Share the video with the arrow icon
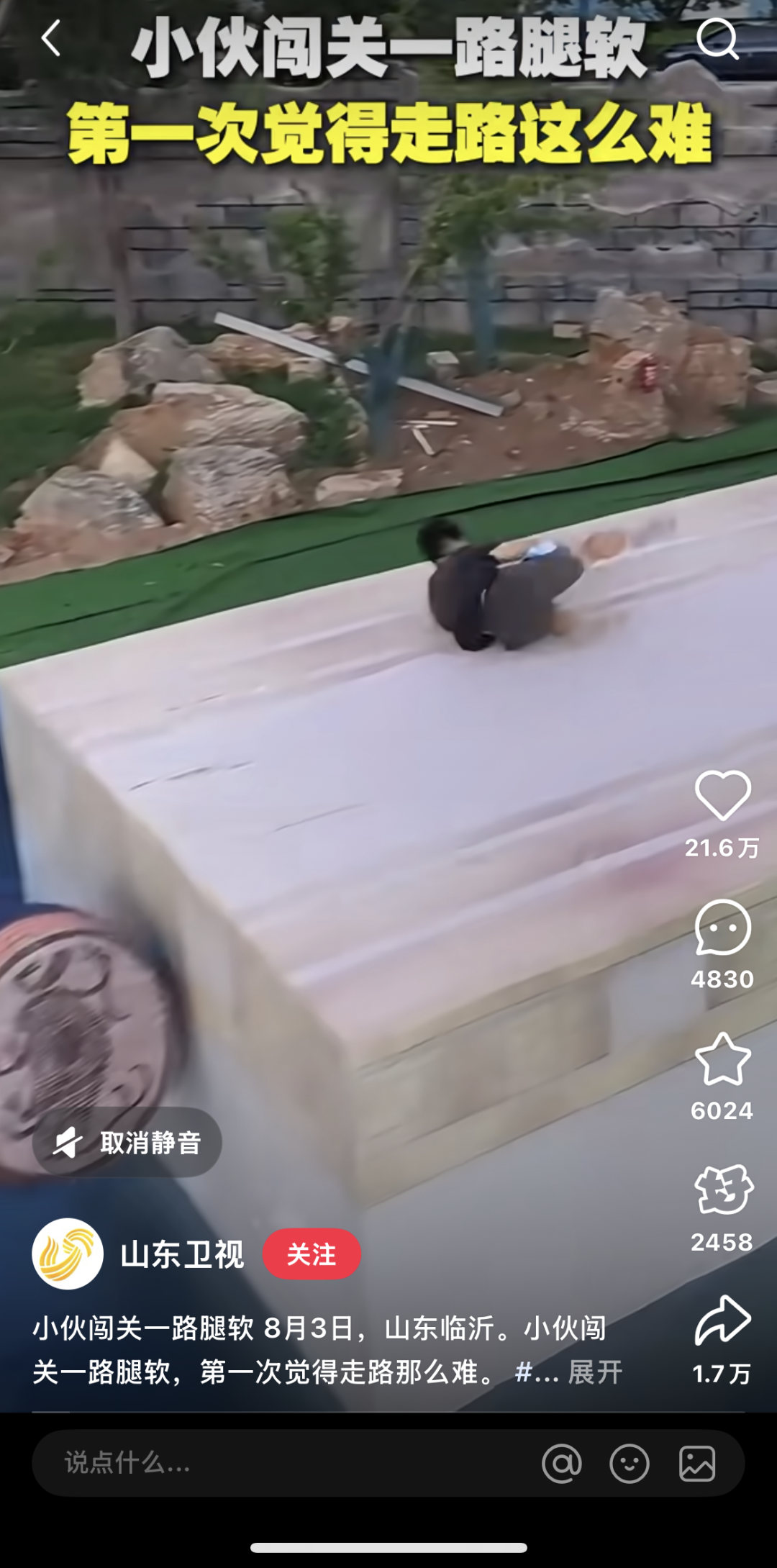This screenshot has height=1568, width=777. [x=722, y=1321]
